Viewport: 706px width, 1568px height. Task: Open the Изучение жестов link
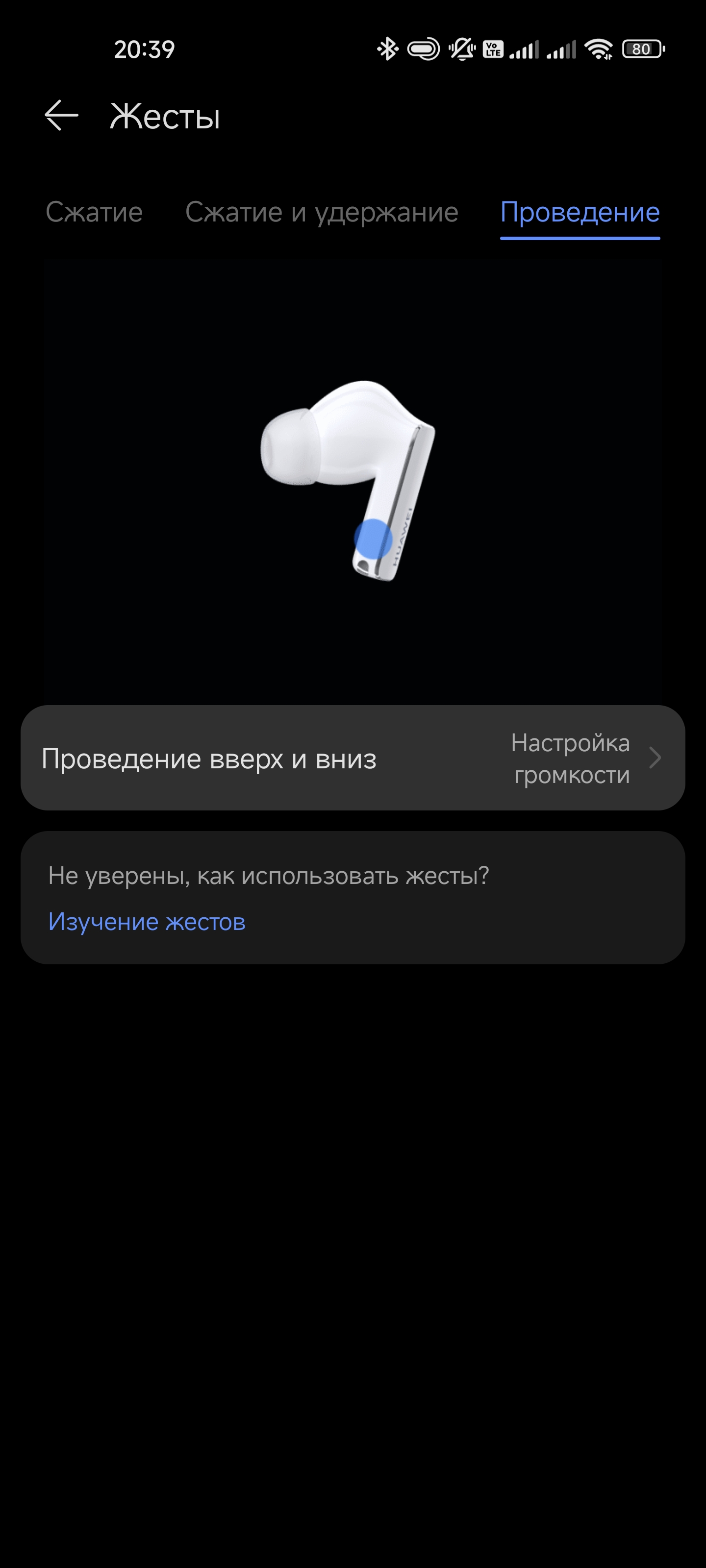click(x=147, y=922)
